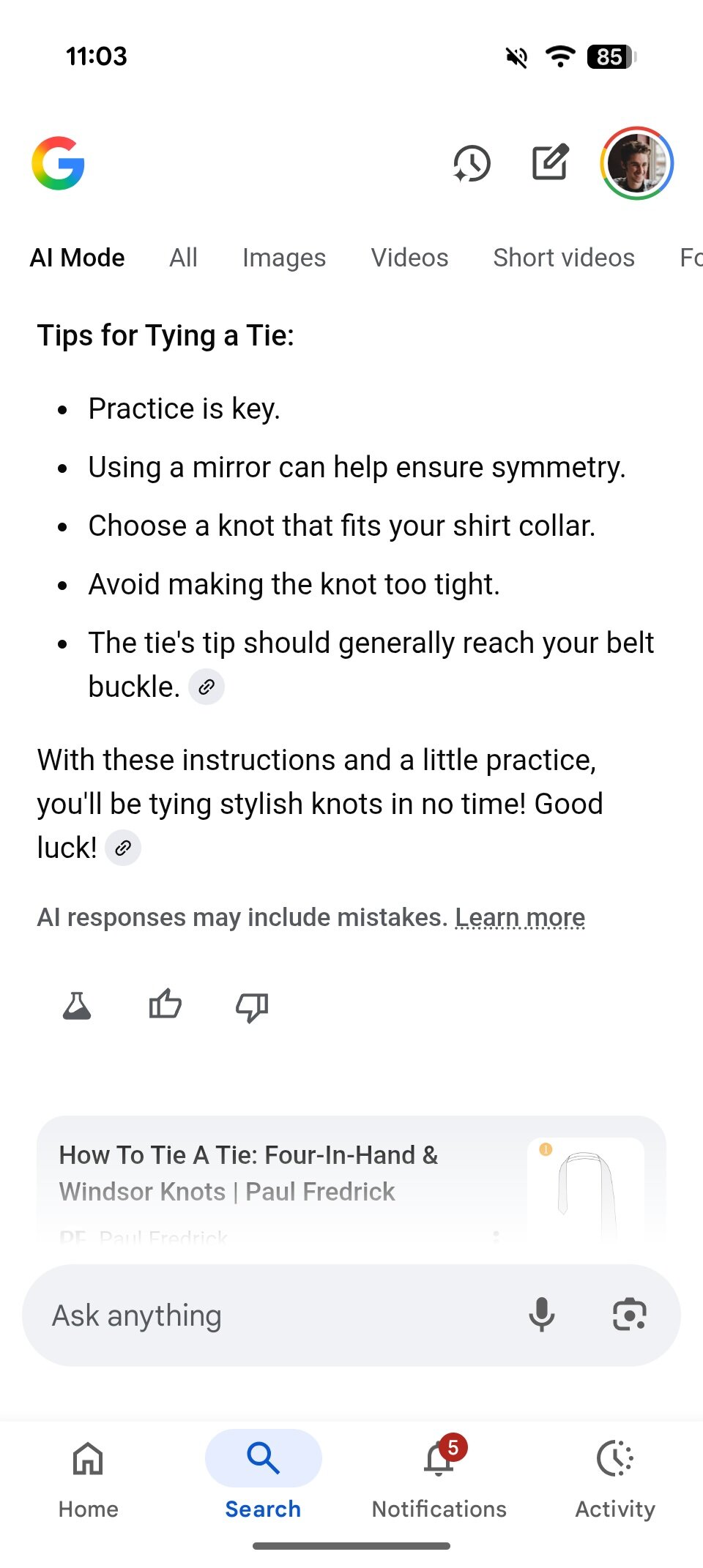Open the Labs flask icon
Viewport: 703px width, 1568px height.
pyautogui.click(x=77, y=1006)
